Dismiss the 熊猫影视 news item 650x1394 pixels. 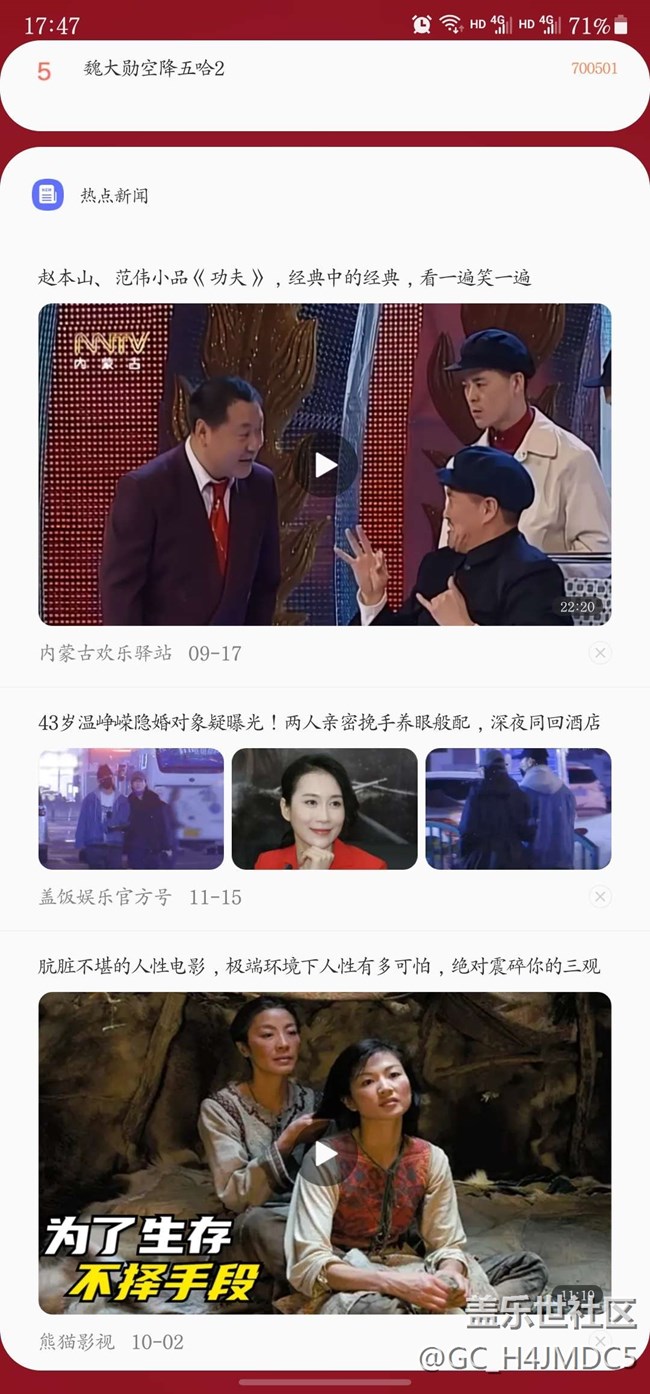click(600, 1341)
